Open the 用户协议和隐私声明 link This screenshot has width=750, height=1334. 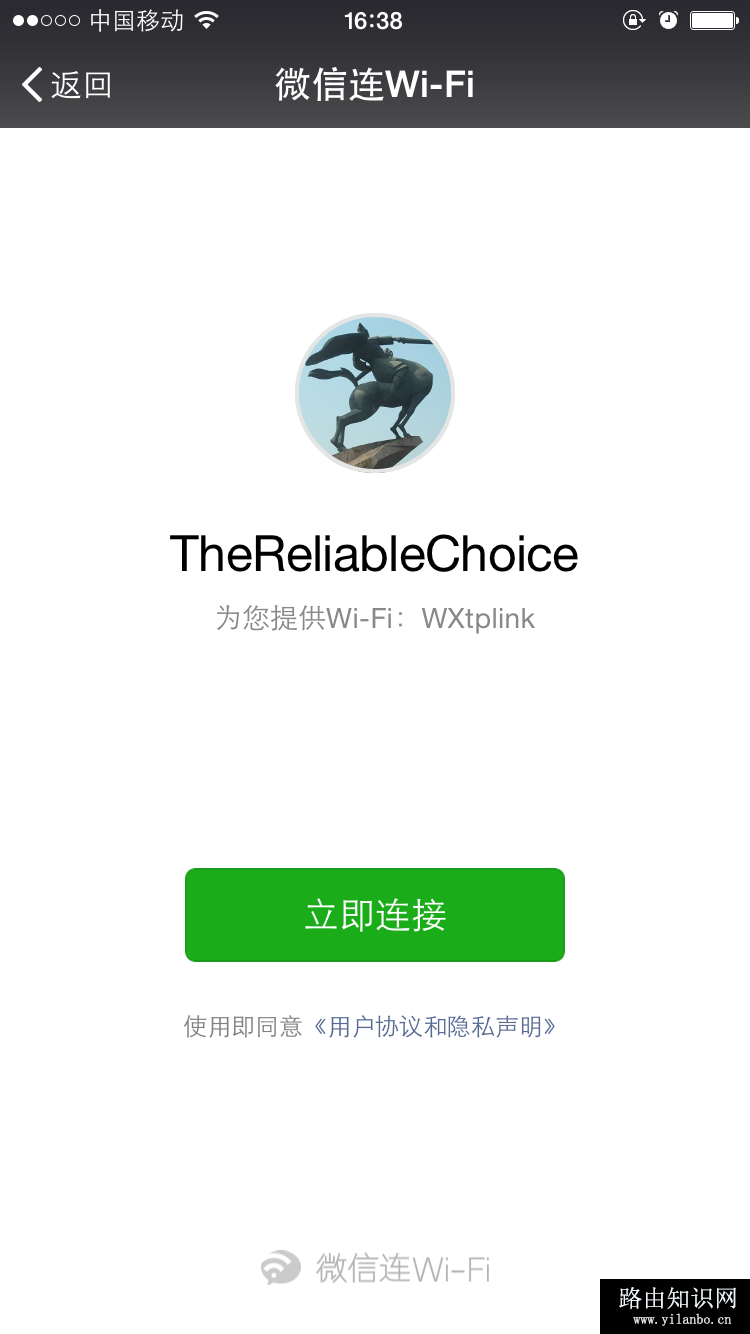[434, 1027]
